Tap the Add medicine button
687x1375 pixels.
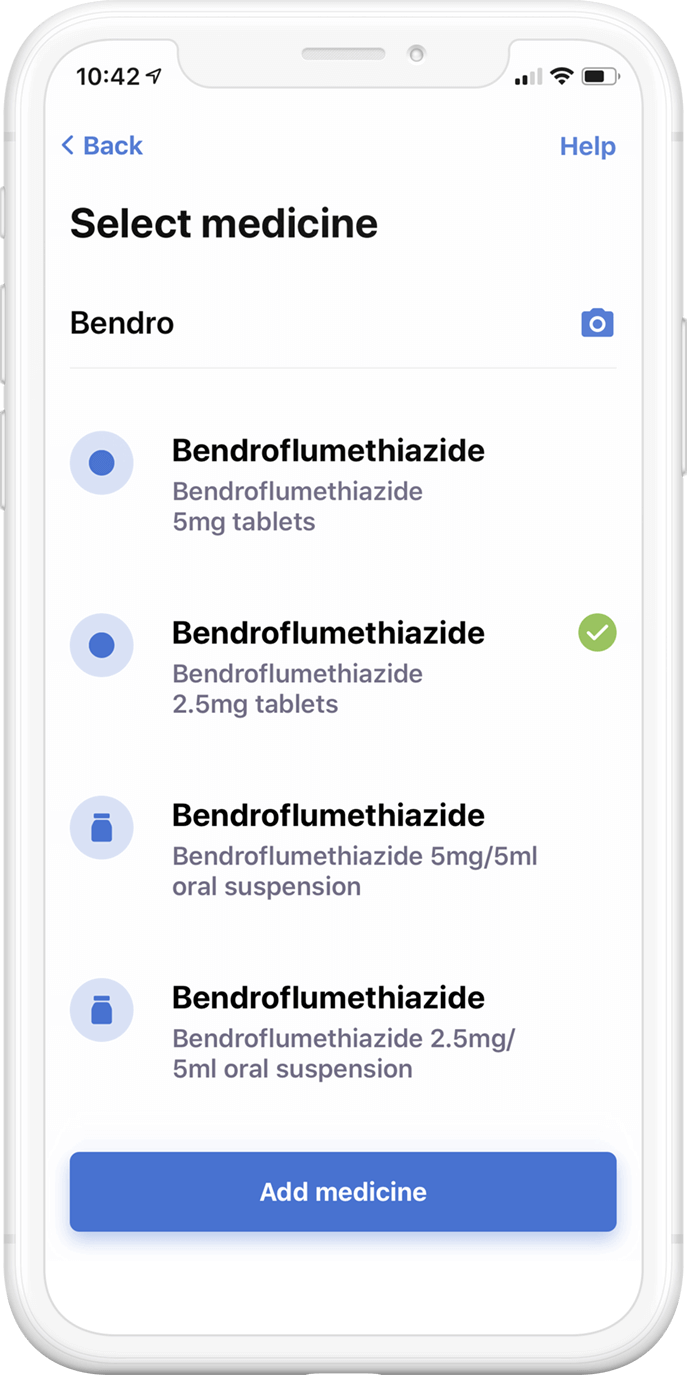tap(343, 1191)
